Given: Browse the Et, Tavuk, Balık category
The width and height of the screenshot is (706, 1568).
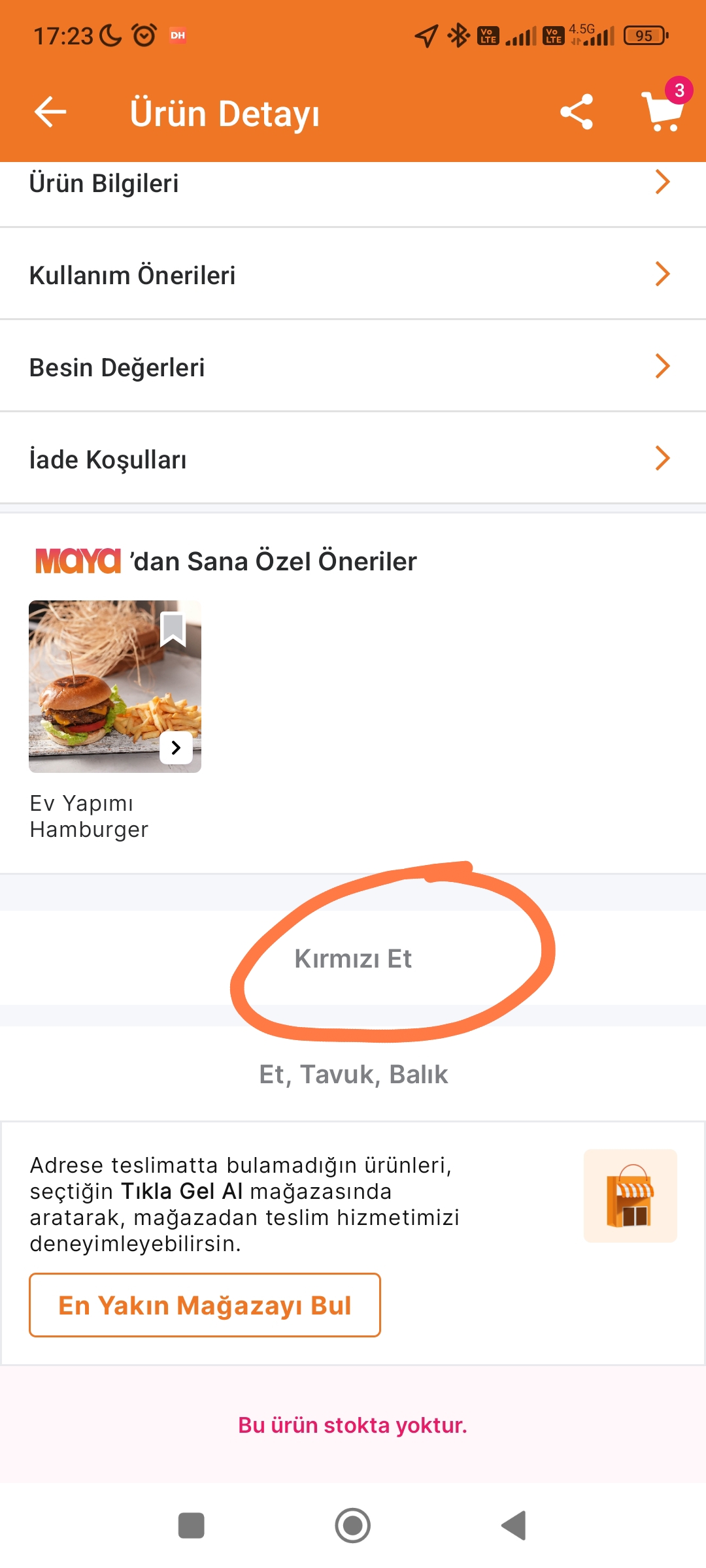Looking at the screenshot, I should click(353, 1074).
